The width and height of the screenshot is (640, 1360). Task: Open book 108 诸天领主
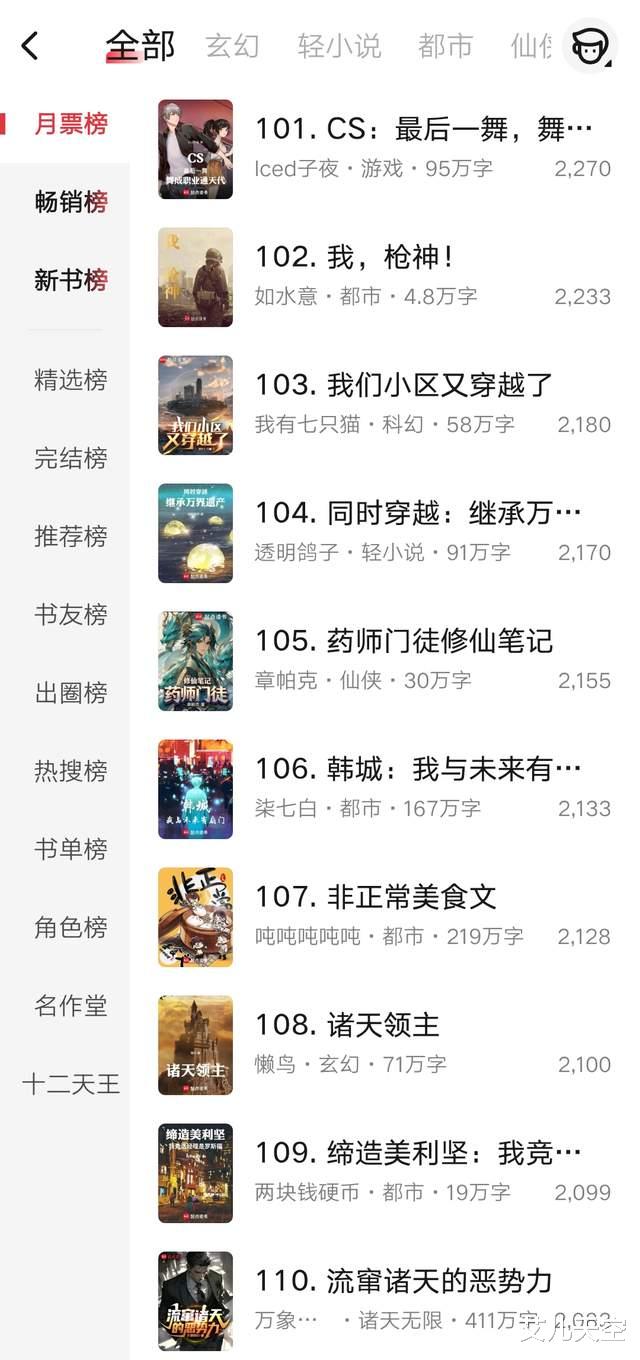click(x=380, y=1025)
